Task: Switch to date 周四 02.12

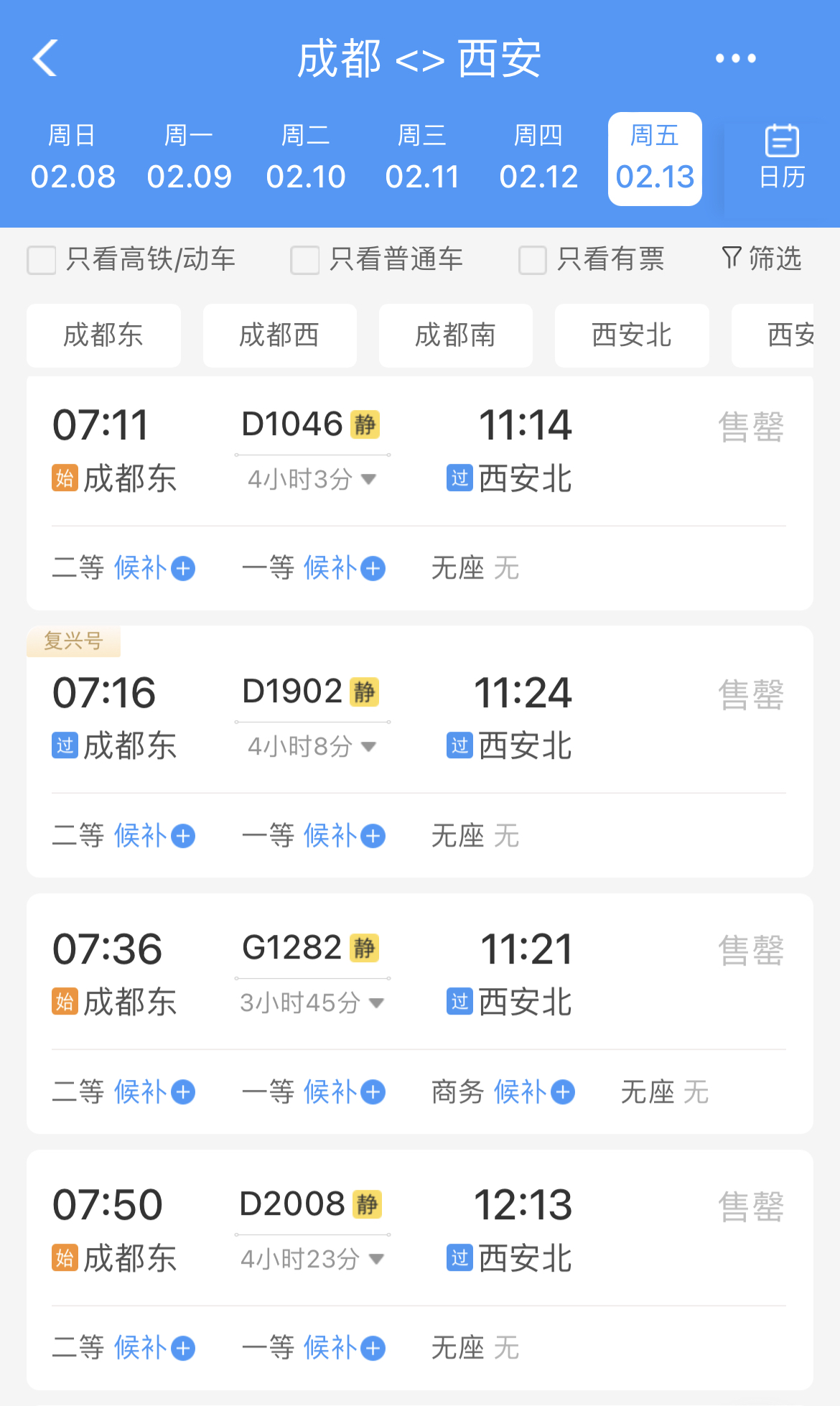Action: [x=538, y=158]
